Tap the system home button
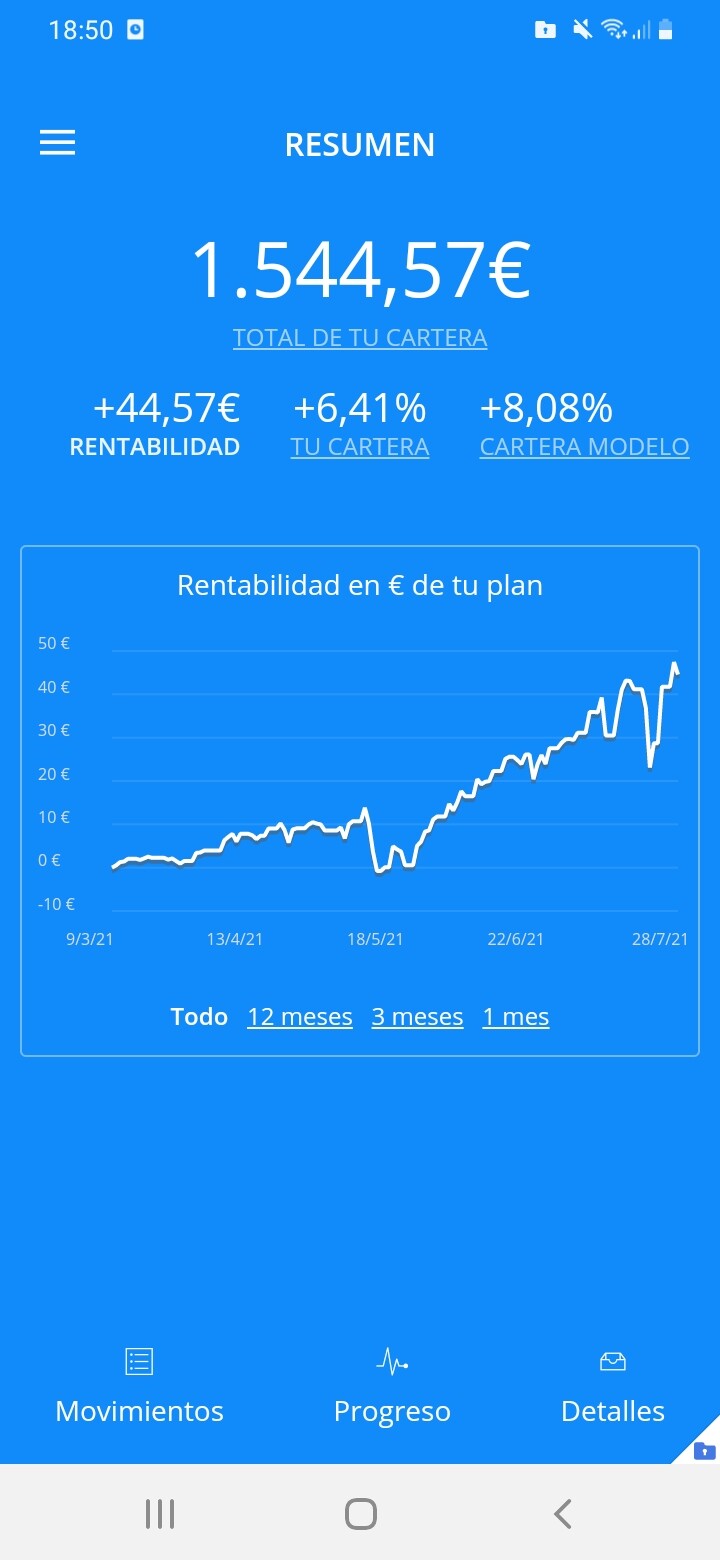Viewport: 720px width, 1560px height. 360,1514
